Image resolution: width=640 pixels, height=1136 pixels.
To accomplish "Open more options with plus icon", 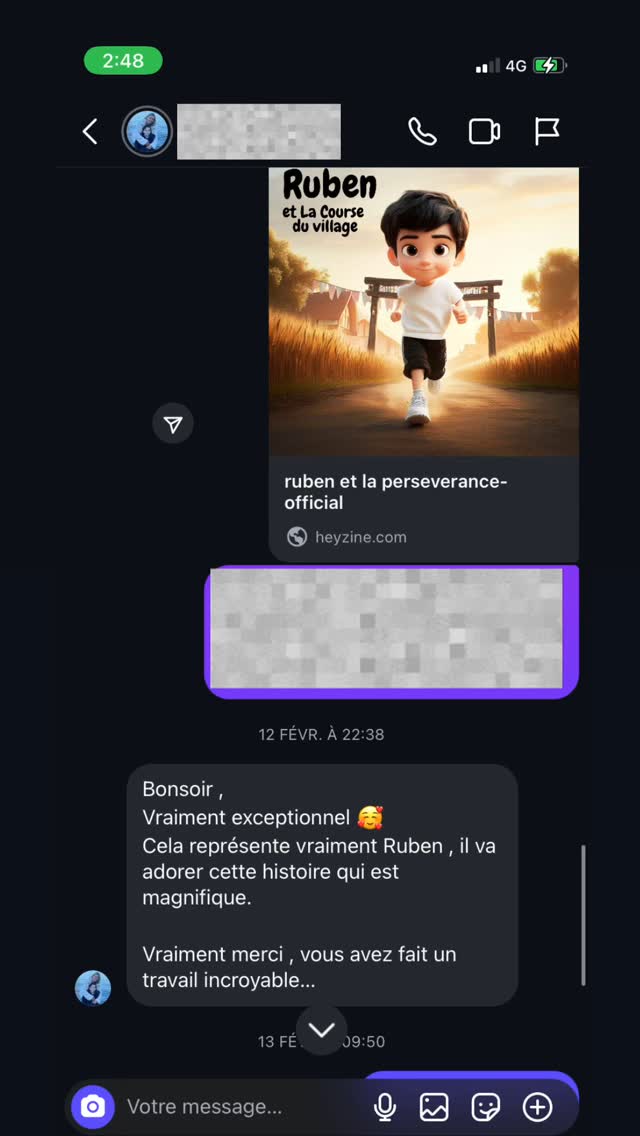I will (x=538, y=1107).
